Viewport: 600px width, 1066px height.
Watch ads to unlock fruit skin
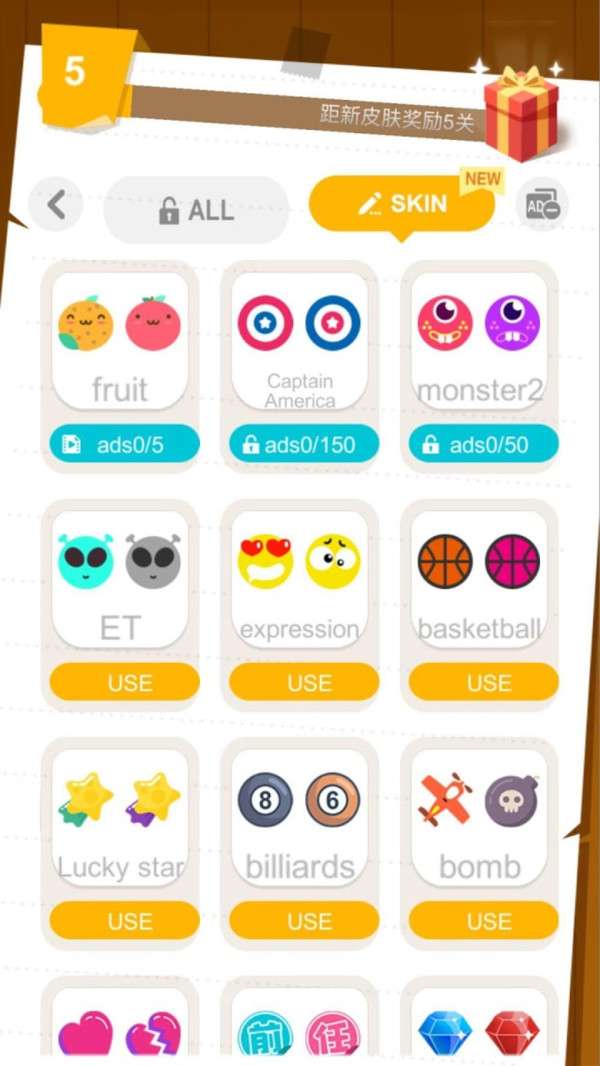pos(124,445)
